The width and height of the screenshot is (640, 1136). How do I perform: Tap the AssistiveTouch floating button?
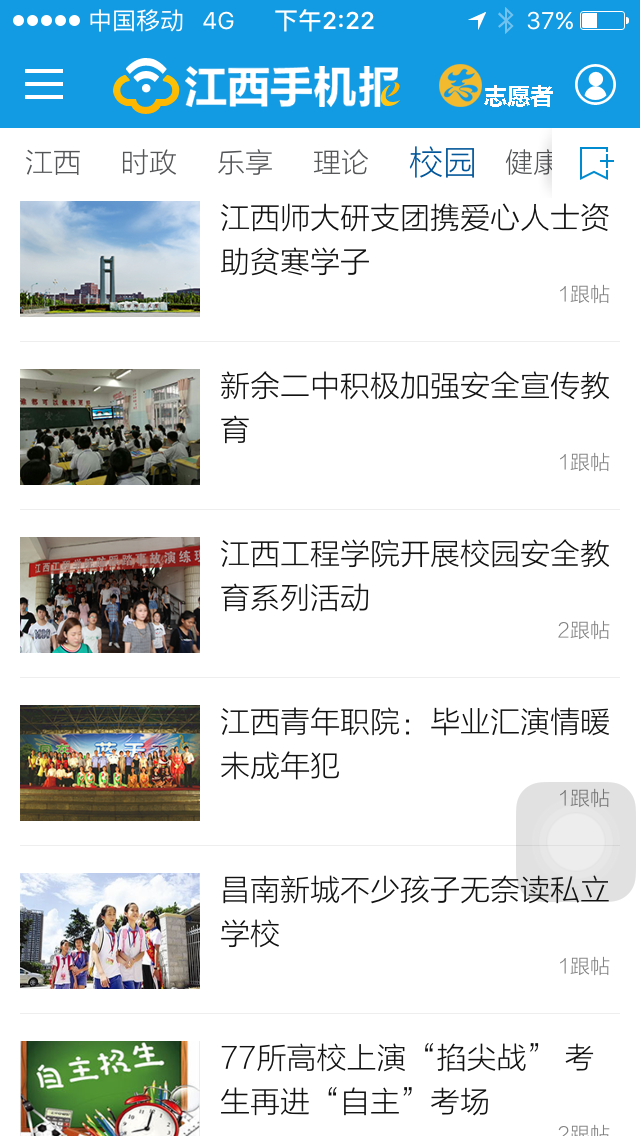(576, 841)
